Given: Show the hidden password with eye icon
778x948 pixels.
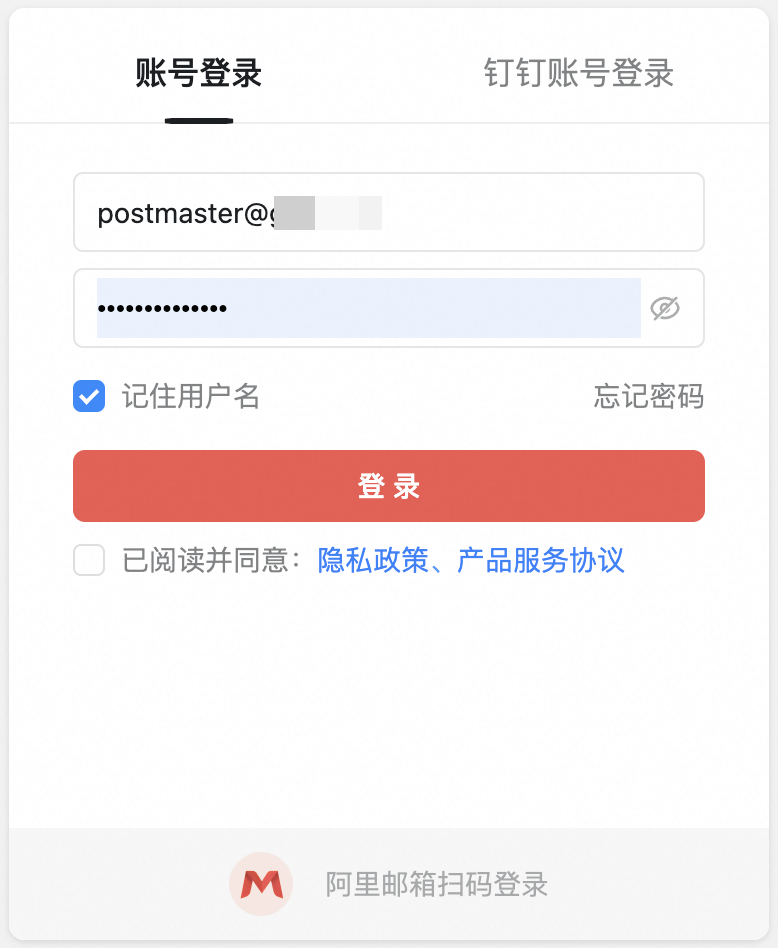Looking at the screenshot, I should coord(665,308).
